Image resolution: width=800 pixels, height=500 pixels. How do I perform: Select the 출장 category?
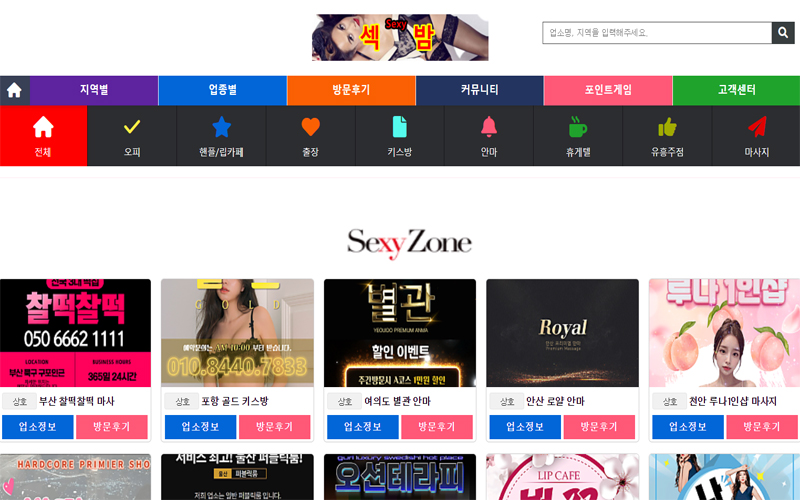pyautogui.click(x=310, y=136)
